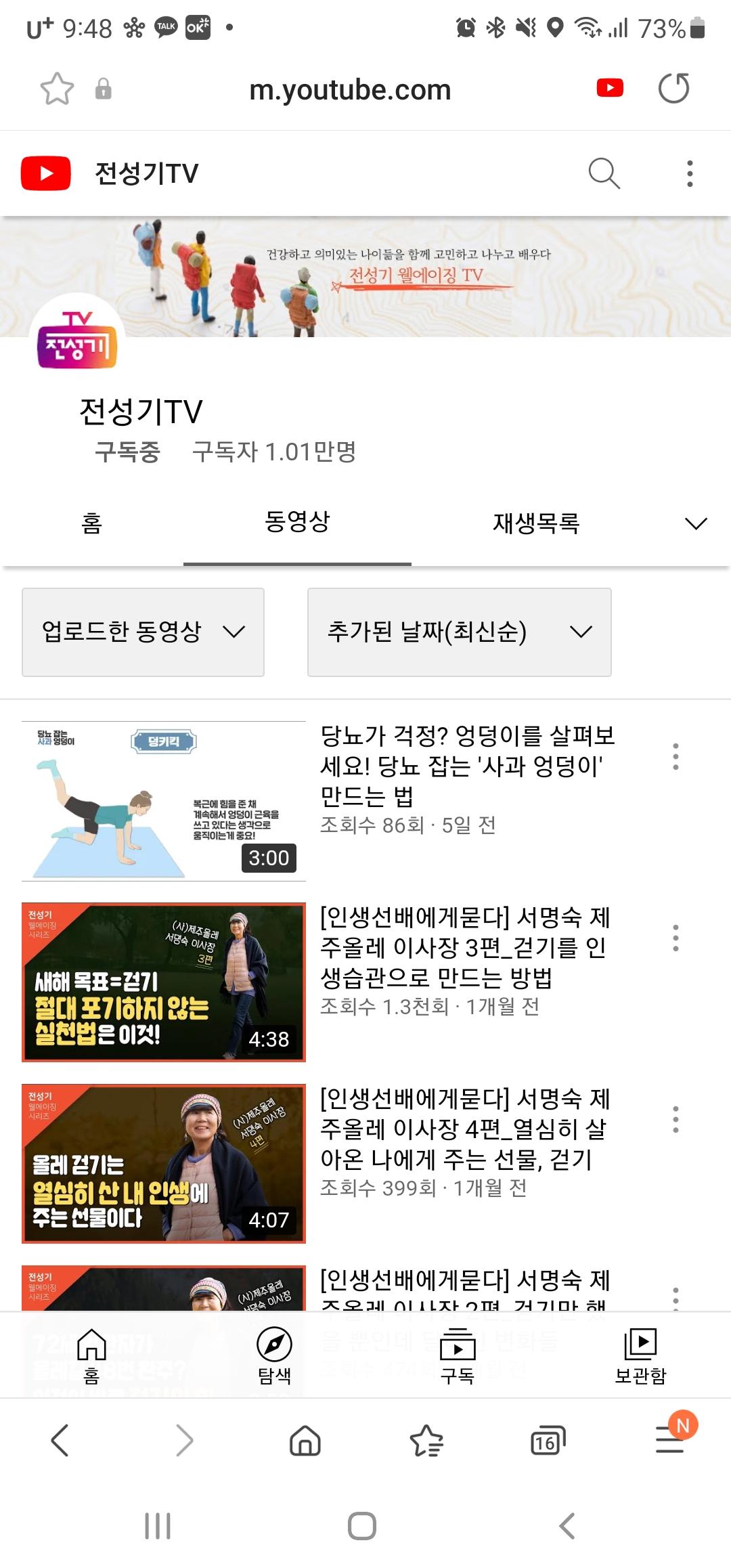The height and width of the screenshot is (1568, 731).
Task: Open the 추가된 날짜(최신순) sort dropdown
Action: pos(459,632)
